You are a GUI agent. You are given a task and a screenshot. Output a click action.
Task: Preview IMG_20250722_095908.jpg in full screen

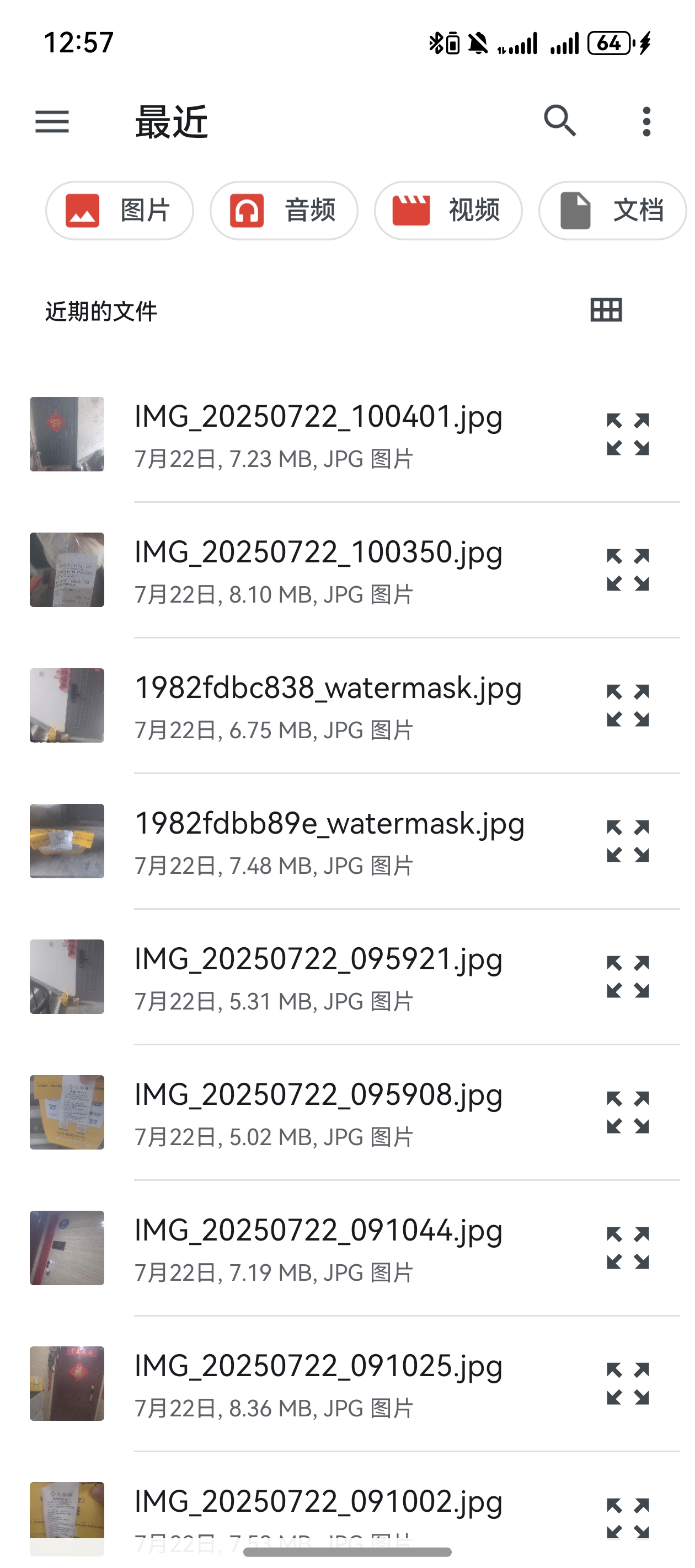point(627,1112)
